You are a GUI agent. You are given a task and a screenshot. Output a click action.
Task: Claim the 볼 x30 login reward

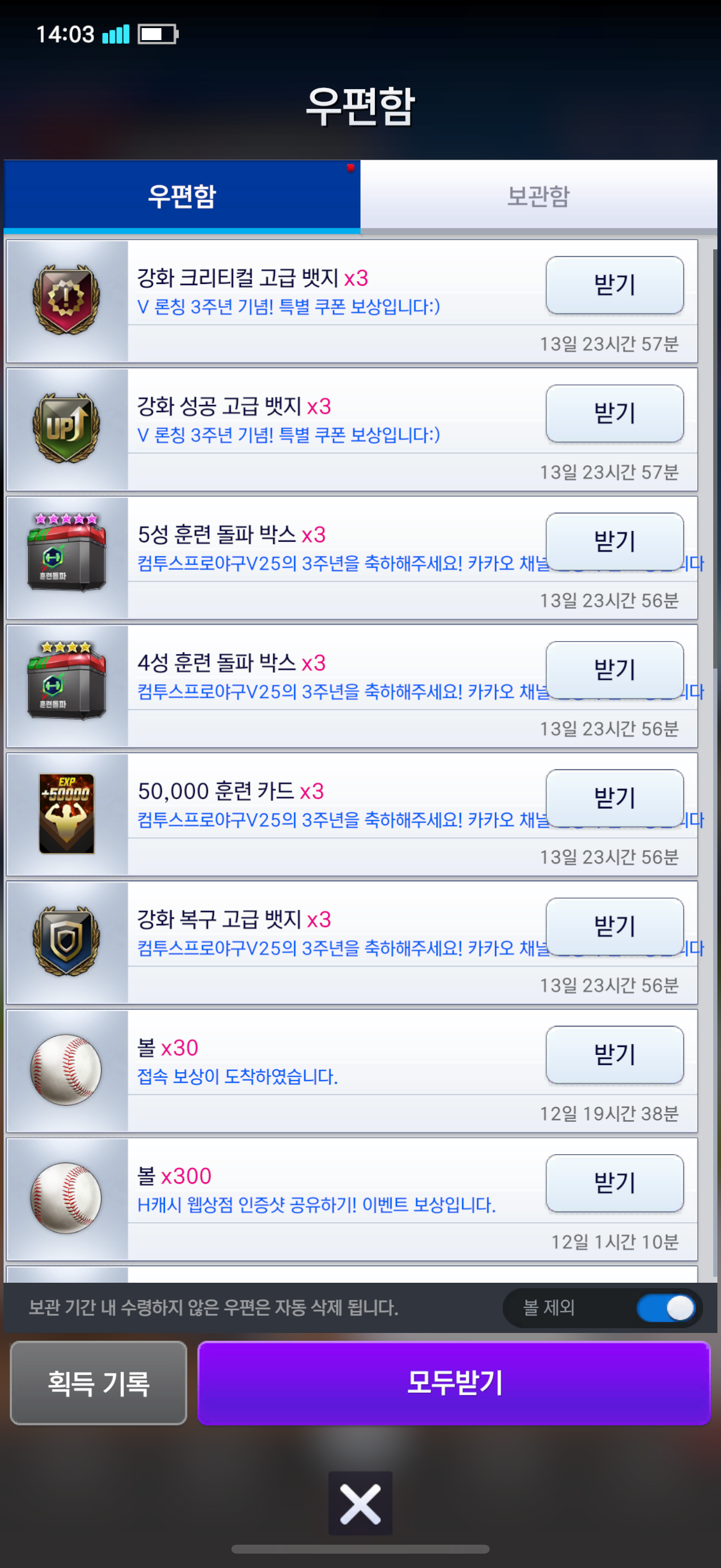tap(614, 1055)
